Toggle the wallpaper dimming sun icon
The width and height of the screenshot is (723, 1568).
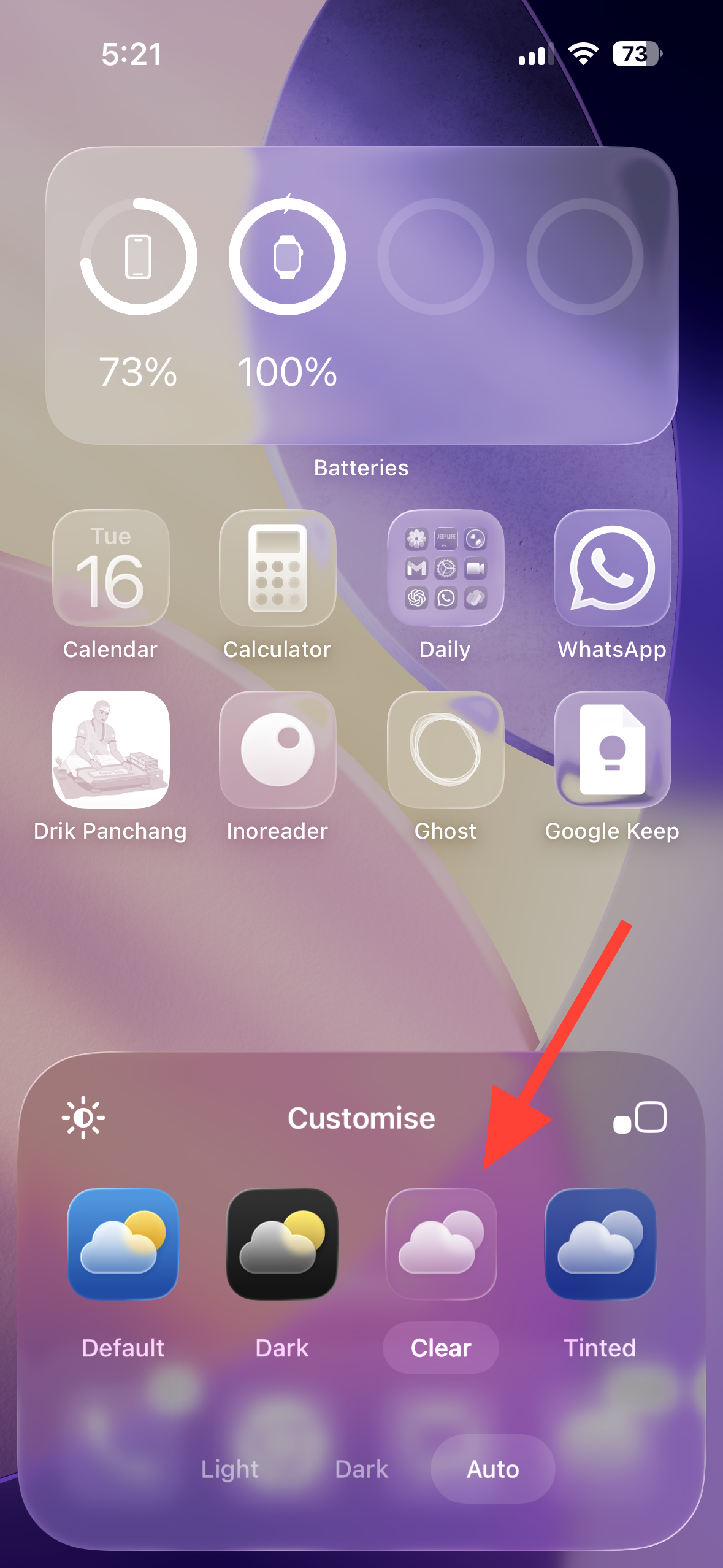coord(83,1118)
